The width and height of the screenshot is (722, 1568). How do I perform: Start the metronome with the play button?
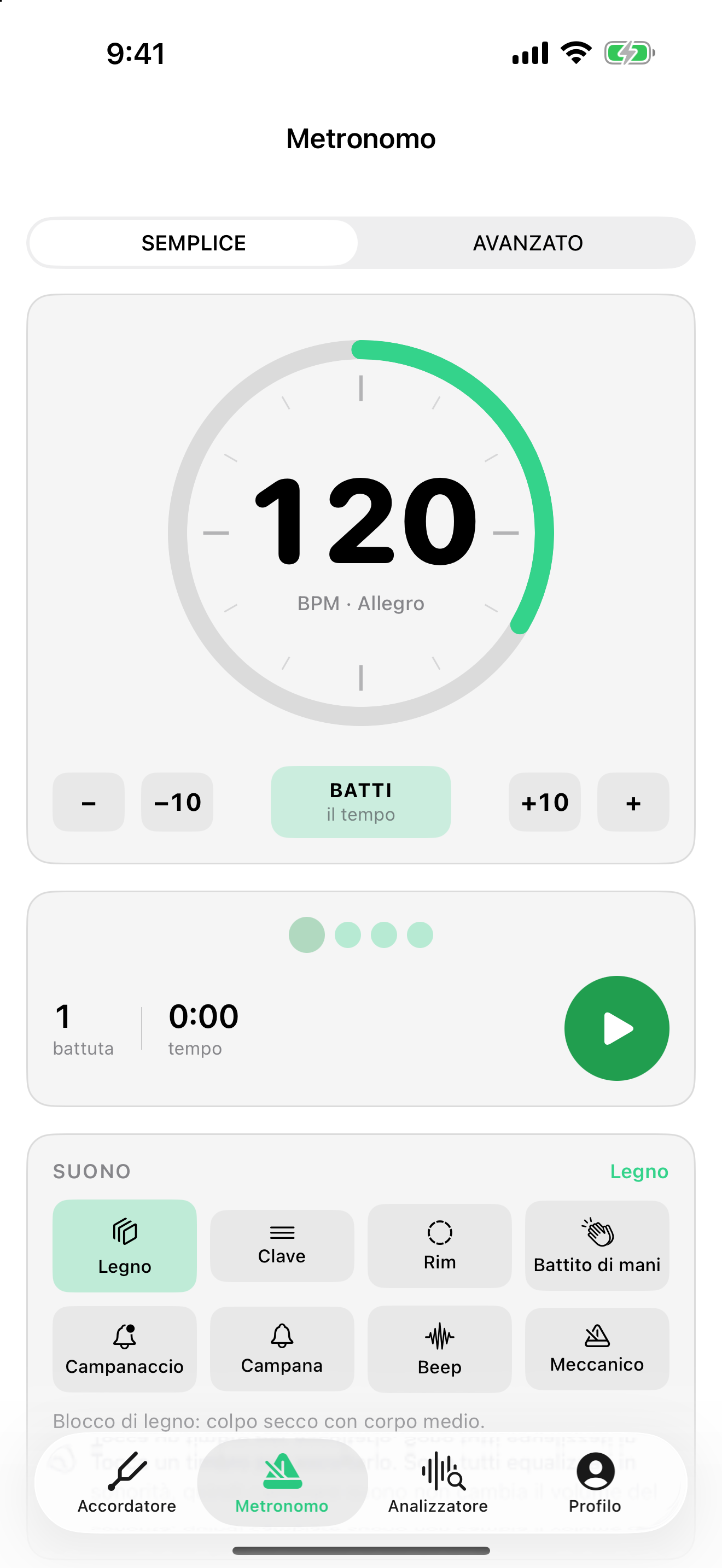coord(616,1029)
